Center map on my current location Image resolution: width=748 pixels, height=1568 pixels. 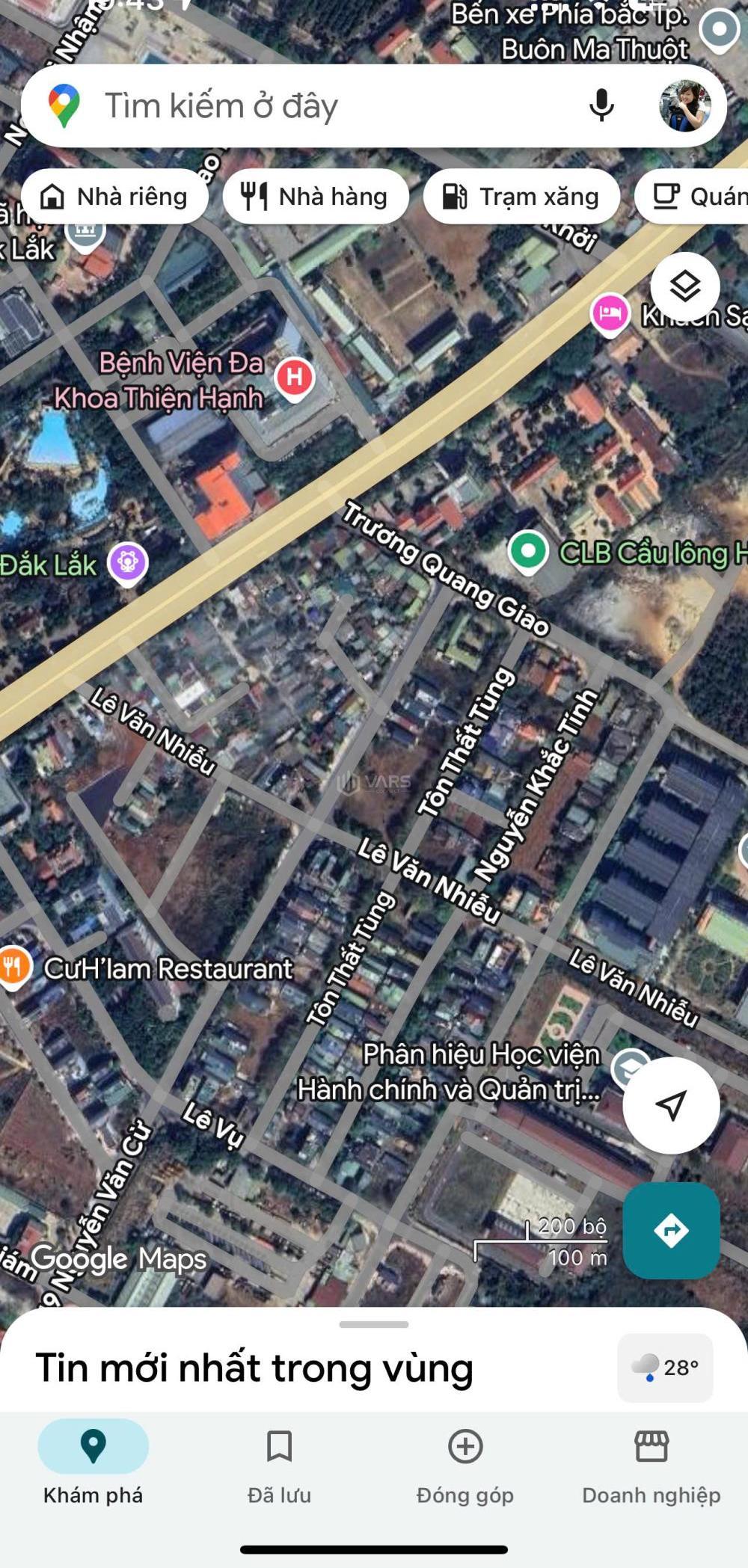pos(671,1105)
